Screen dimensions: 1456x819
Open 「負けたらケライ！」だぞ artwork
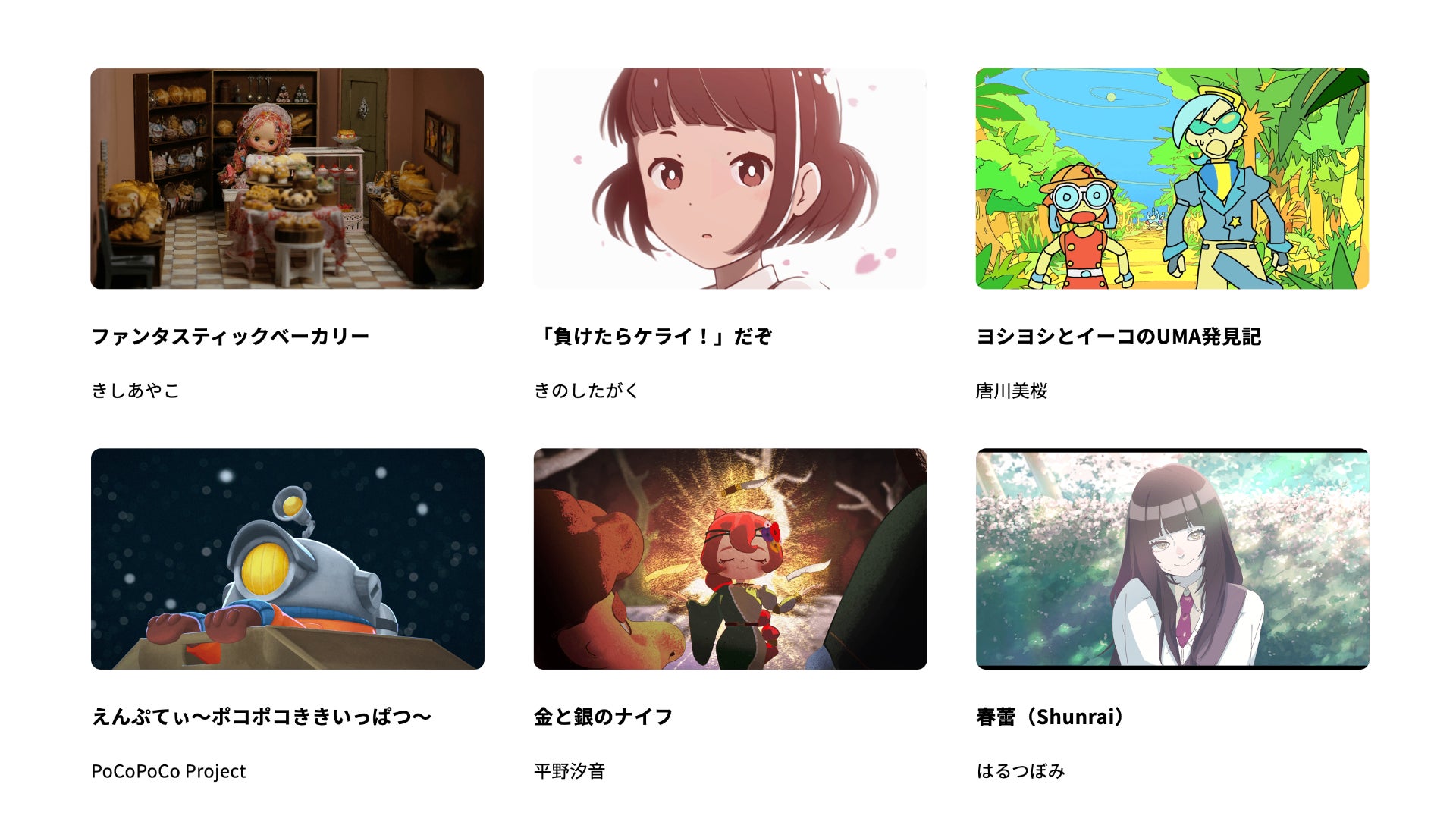click(x=730, y=179)
